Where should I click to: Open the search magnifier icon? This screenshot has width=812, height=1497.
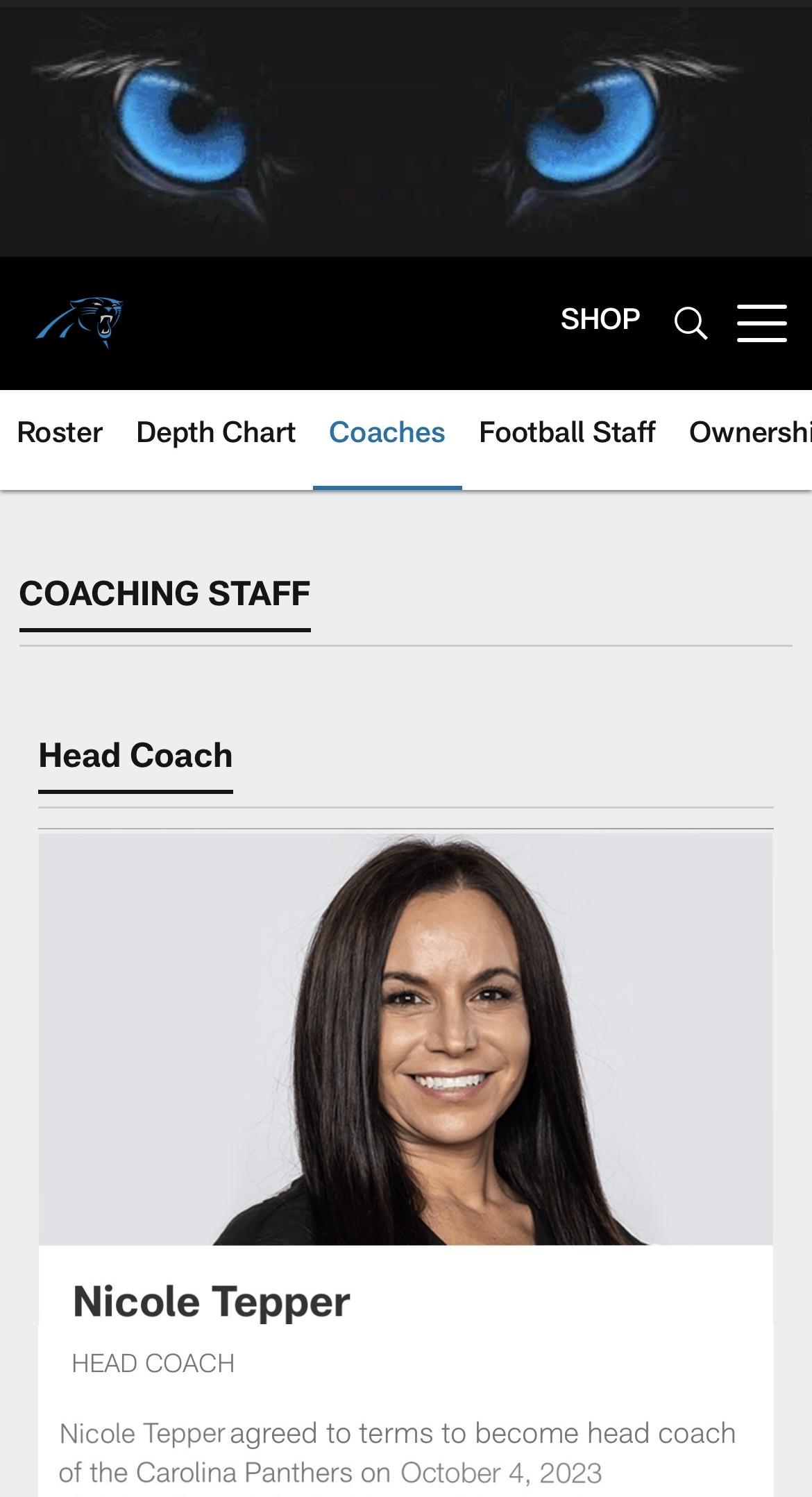pos(690,323)
